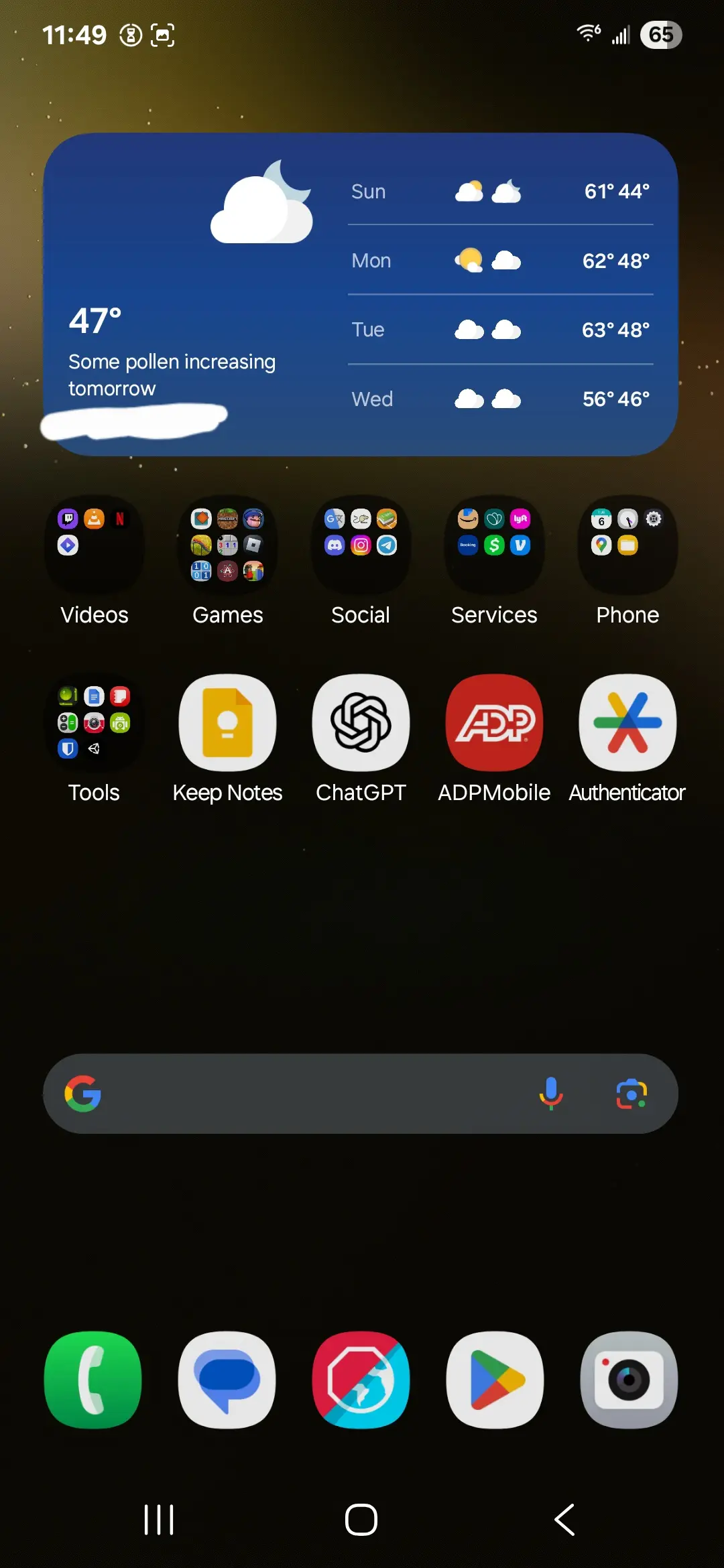
Task: Open the Phone folder
Action: pyautogui.click(x=627, y=545)
